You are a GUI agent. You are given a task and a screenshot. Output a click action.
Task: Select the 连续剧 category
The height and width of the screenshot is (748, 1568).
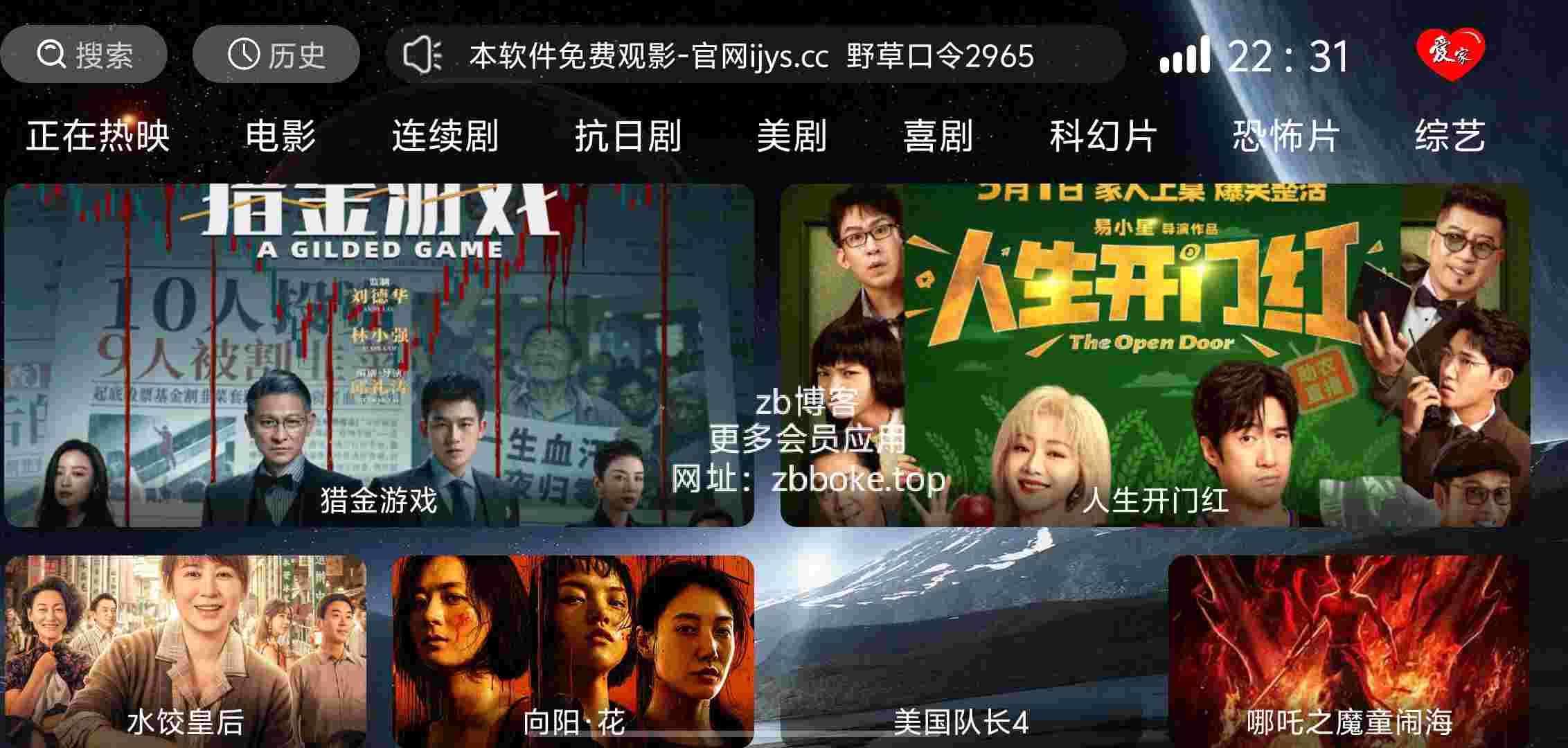445,136
